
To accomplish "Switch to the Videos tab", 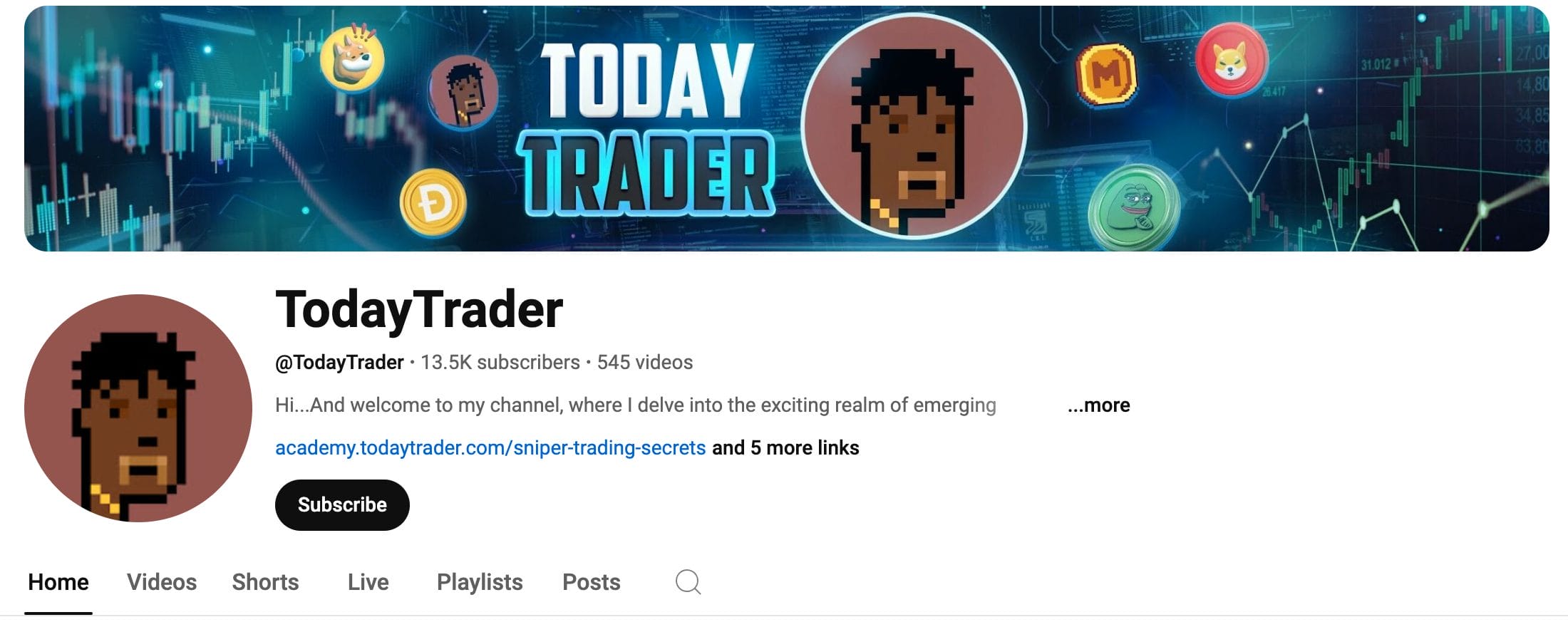I will (162, 582).
